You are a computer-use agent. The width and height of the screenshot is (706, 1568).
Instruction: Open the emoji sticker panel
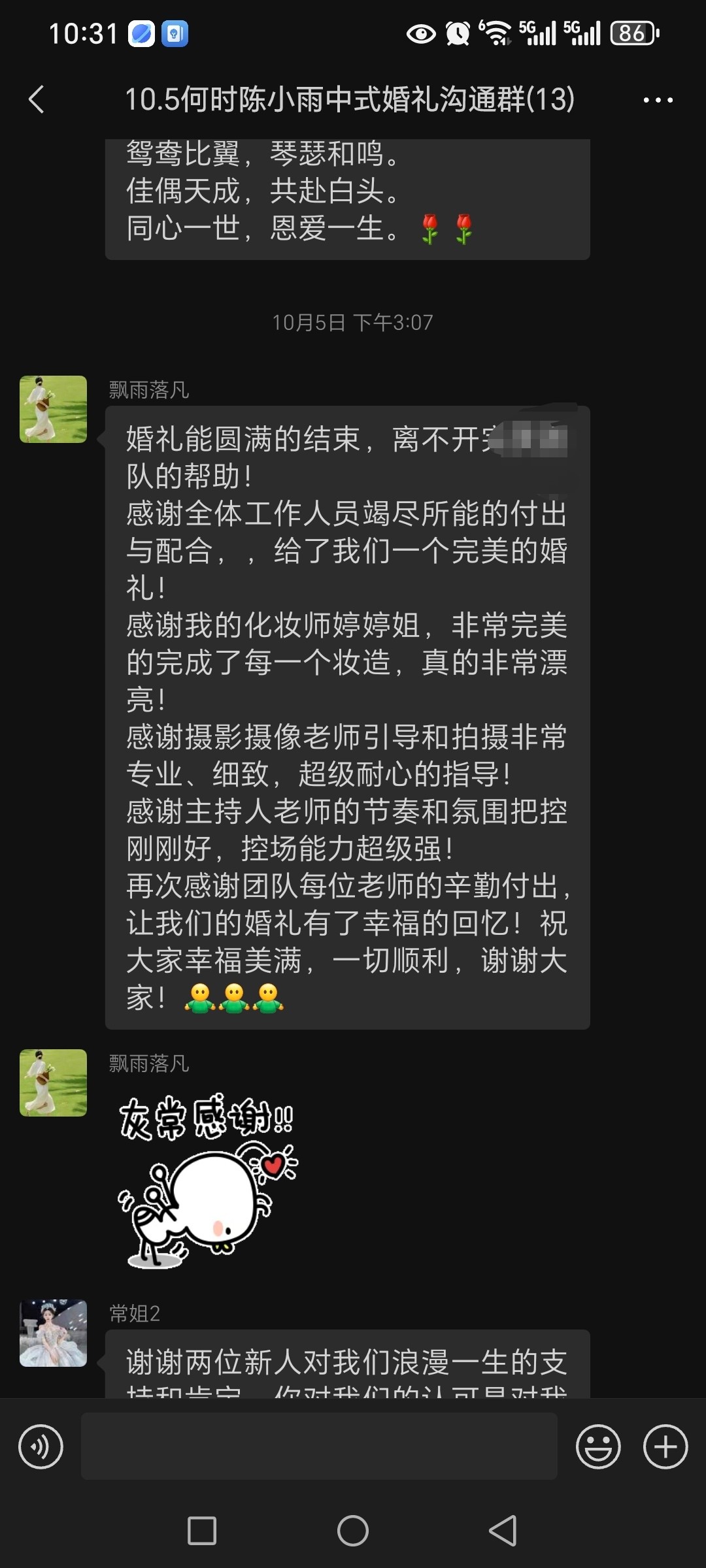[x=597, y=1446]
